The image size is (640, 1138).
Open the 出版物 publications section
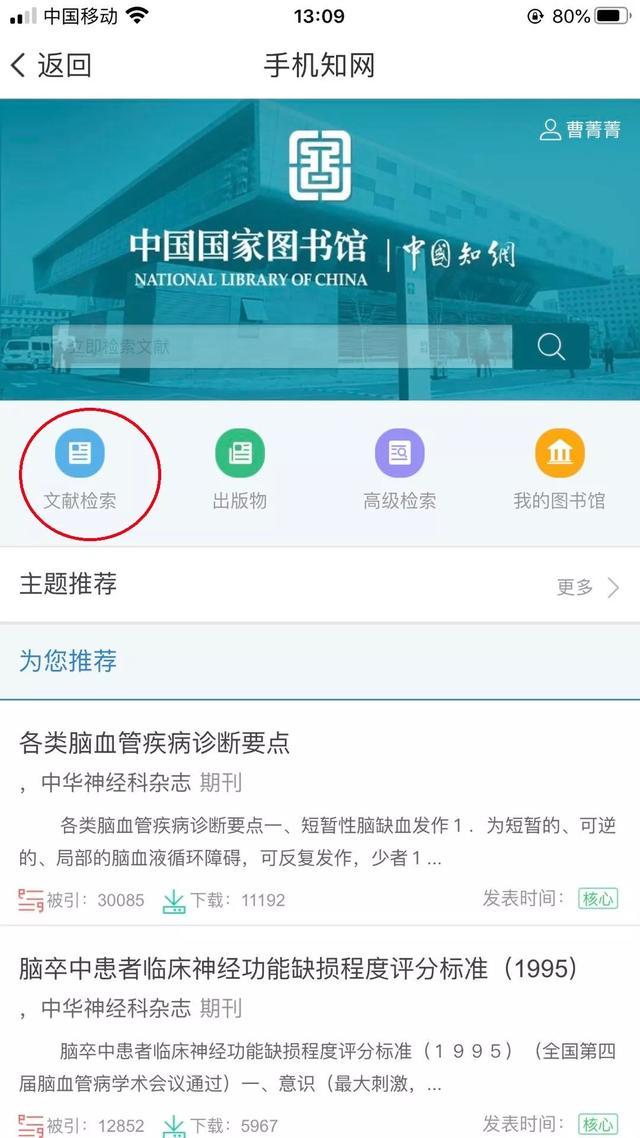[239, 468]
